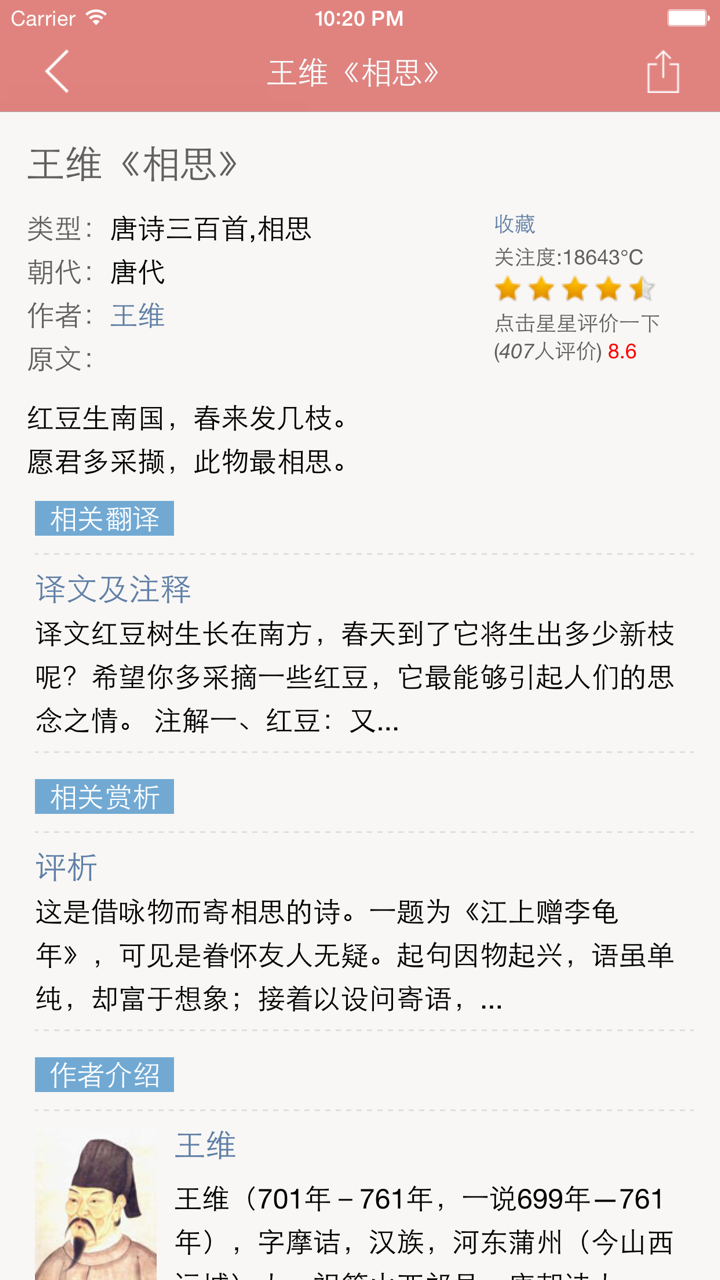This screenshot has width=720, height=1280.
Task: Tap the stars to rate the poem
Action: coord(573,288)
